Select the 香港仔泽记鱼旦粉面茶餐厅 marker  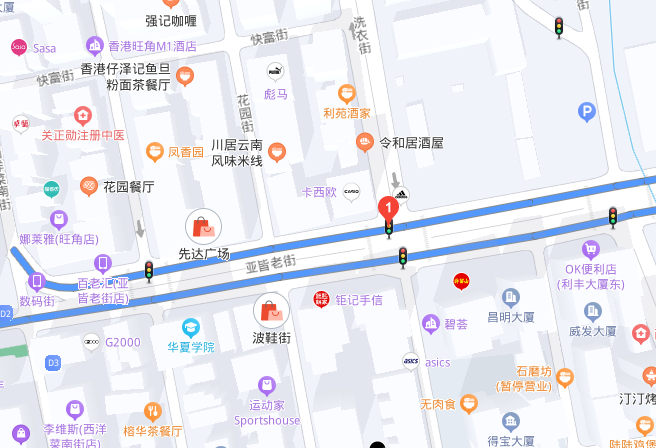coord(184,74)
